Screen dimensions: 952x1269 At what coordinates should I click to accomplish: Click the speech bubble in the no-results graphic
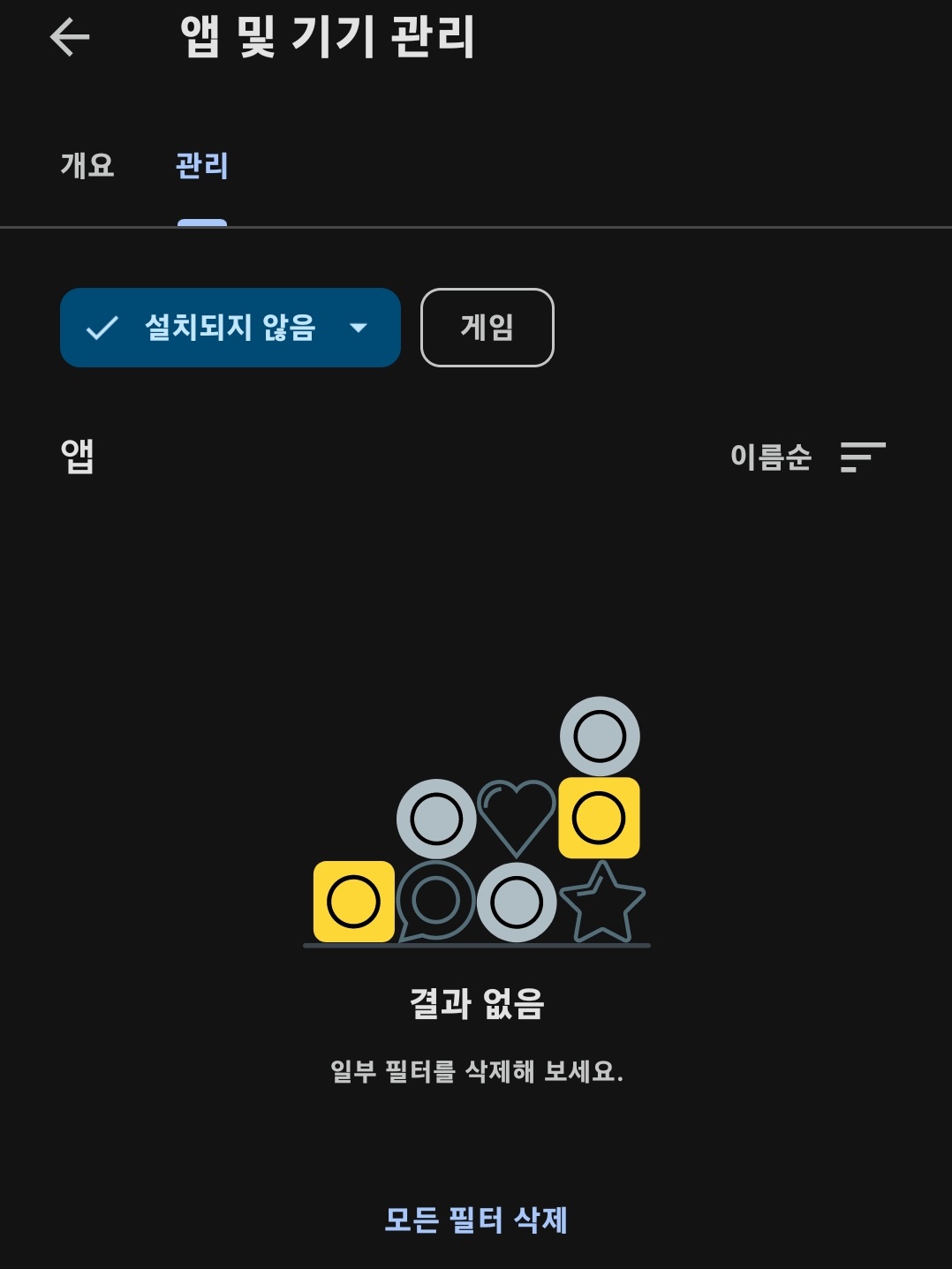[436, 901]
